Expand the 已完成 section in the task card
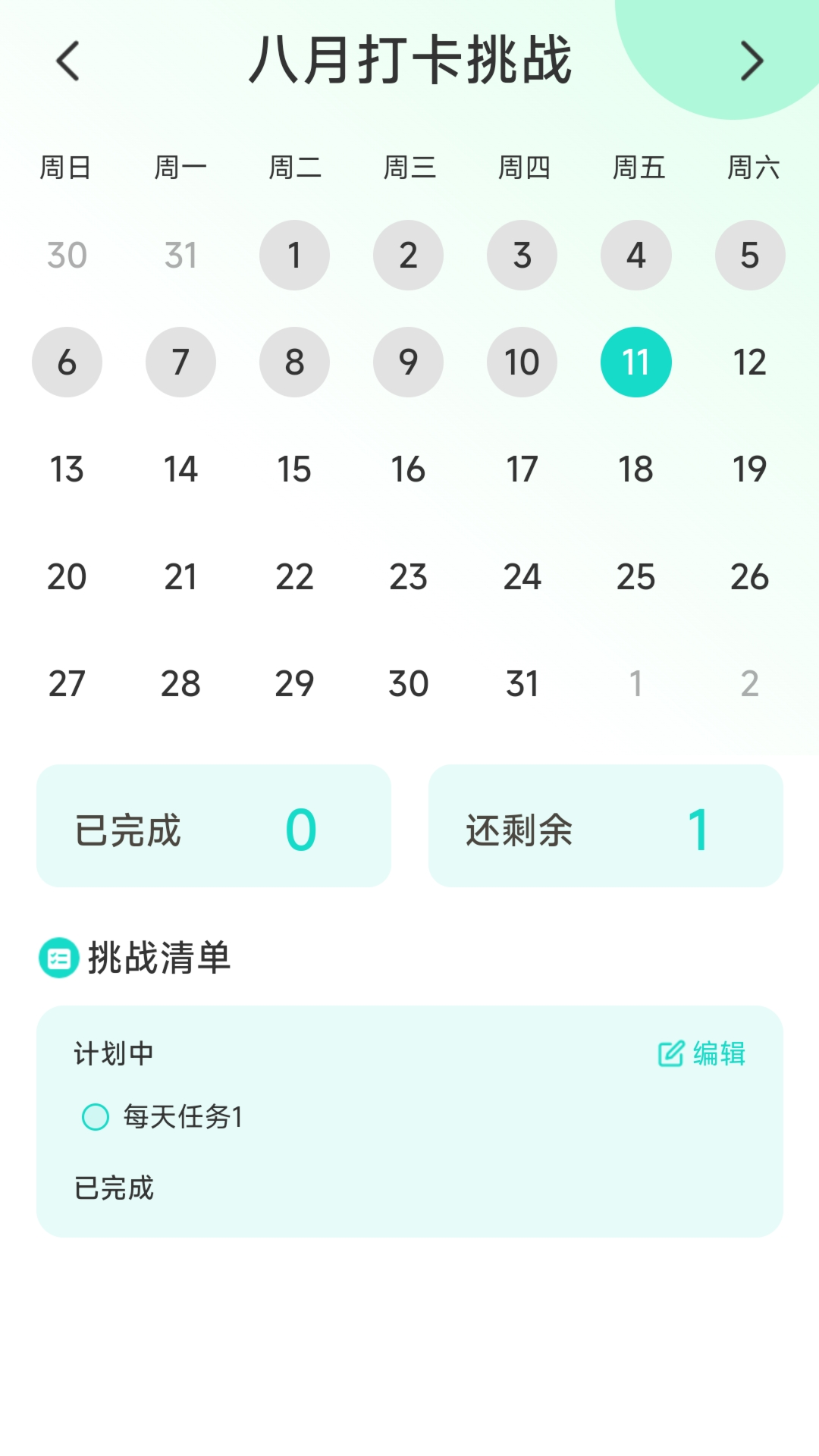 tap(115, 1189)
